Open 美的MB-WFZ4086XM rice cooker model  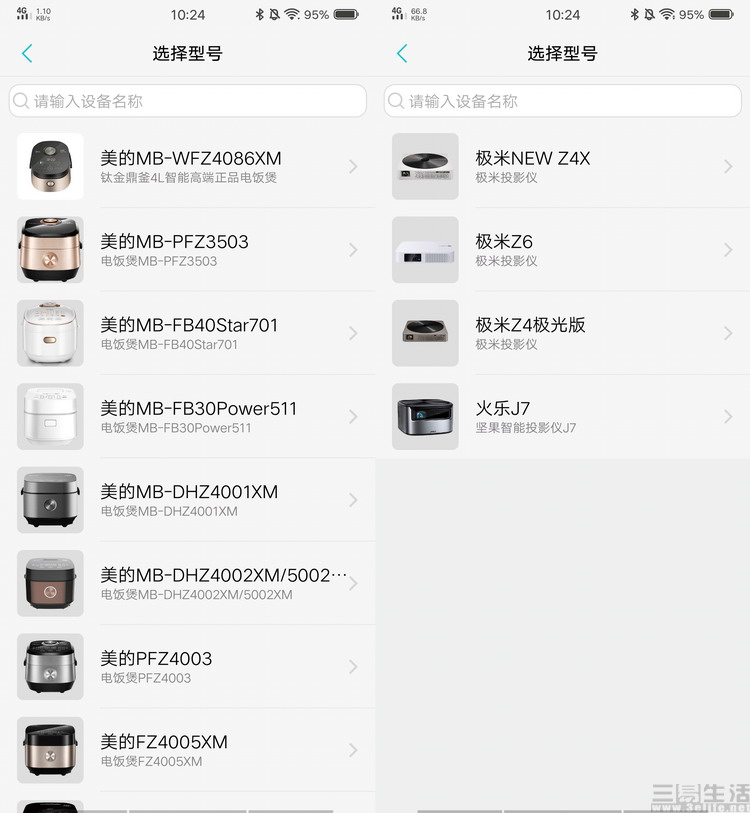(190, 166)
